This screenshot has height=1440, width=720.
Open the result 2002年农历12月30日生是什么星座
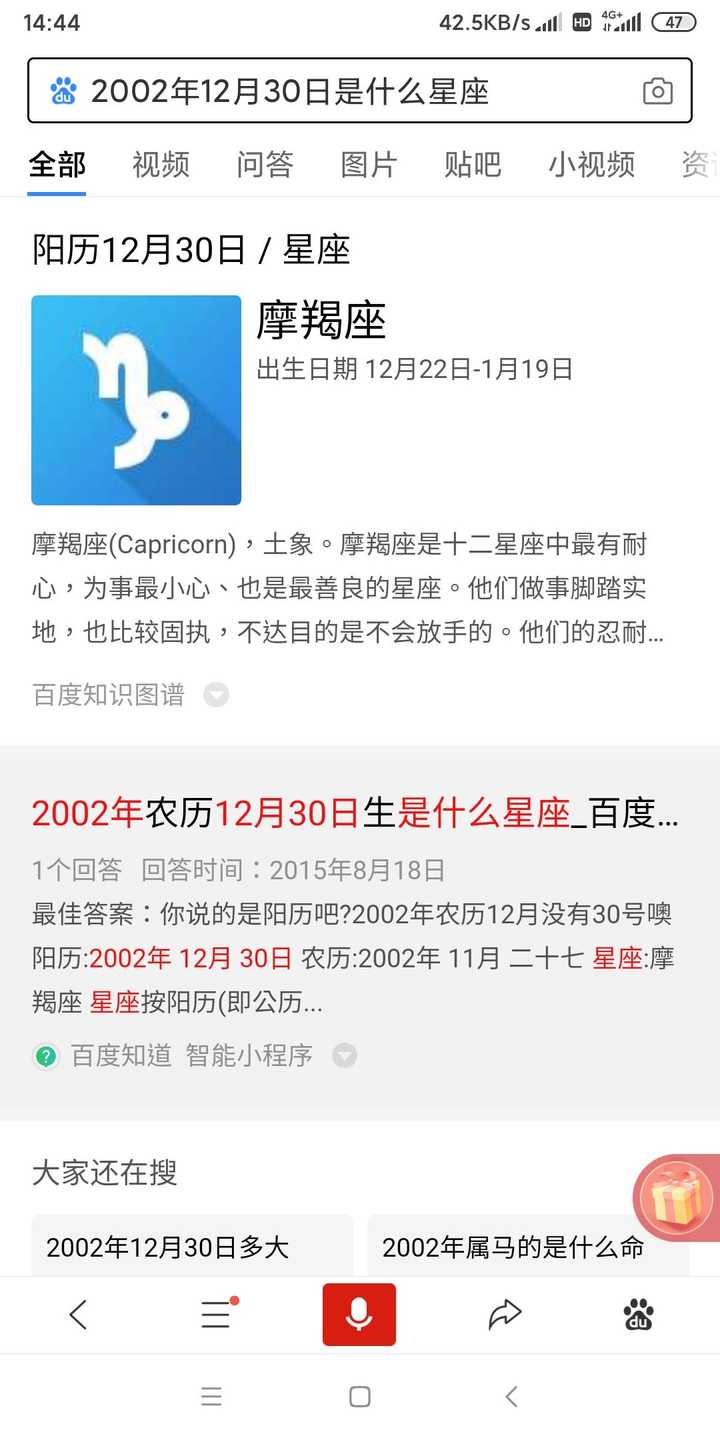pos(355,814)
